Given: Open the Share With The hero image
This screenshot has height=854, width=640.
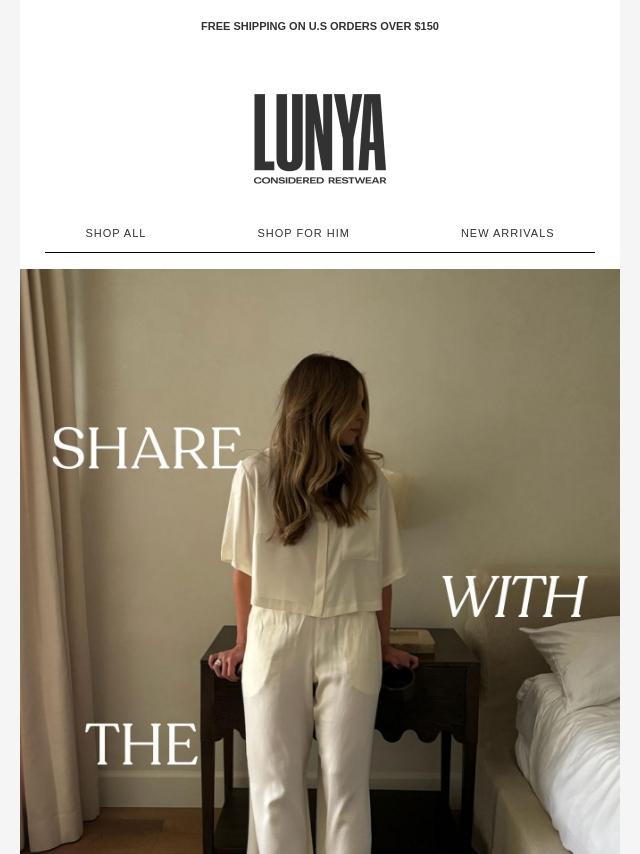Looking at the screenshot, I should (320, 560).
